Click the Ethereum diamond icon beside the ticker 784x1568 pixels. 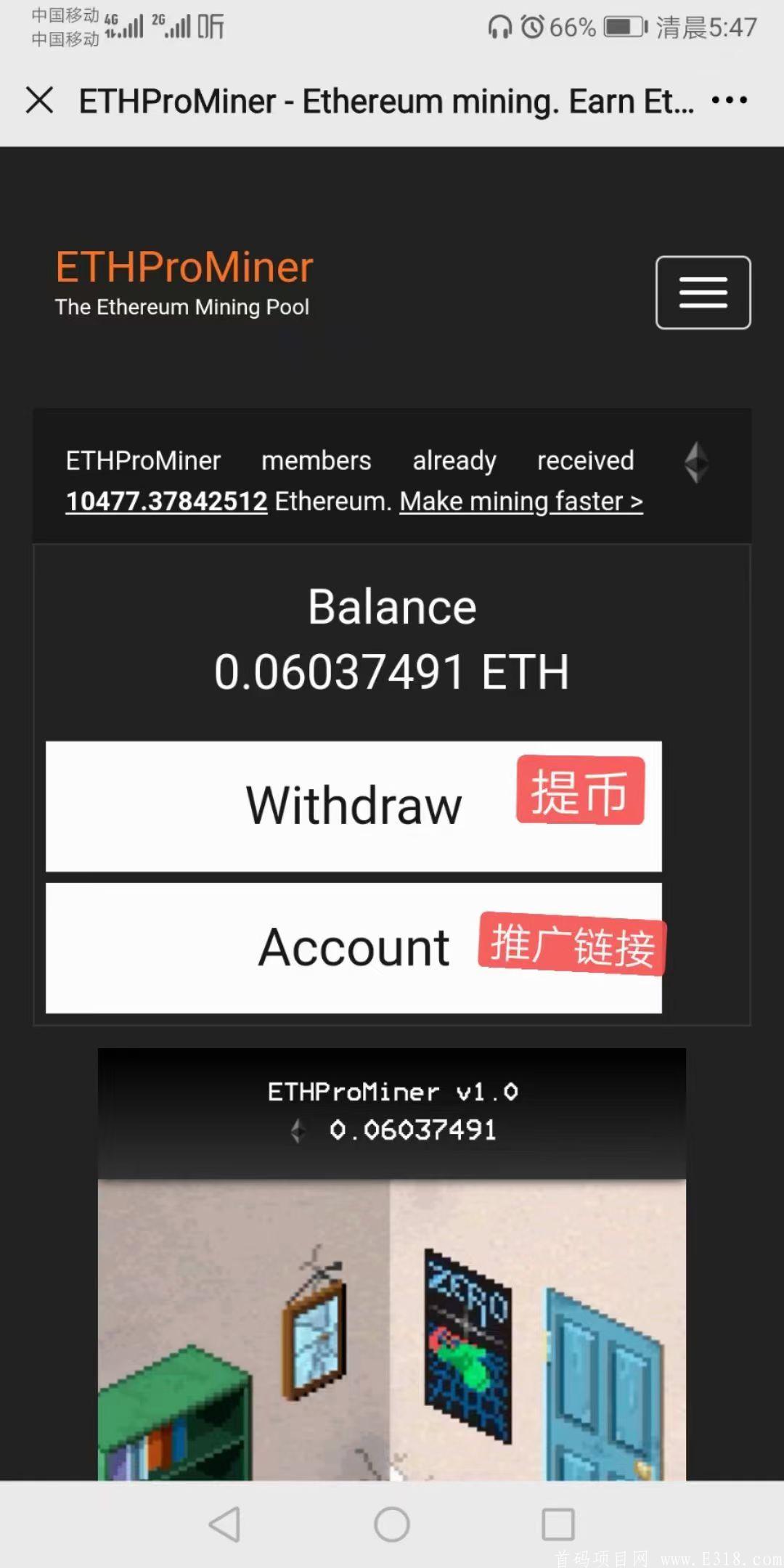click(697, 462)
